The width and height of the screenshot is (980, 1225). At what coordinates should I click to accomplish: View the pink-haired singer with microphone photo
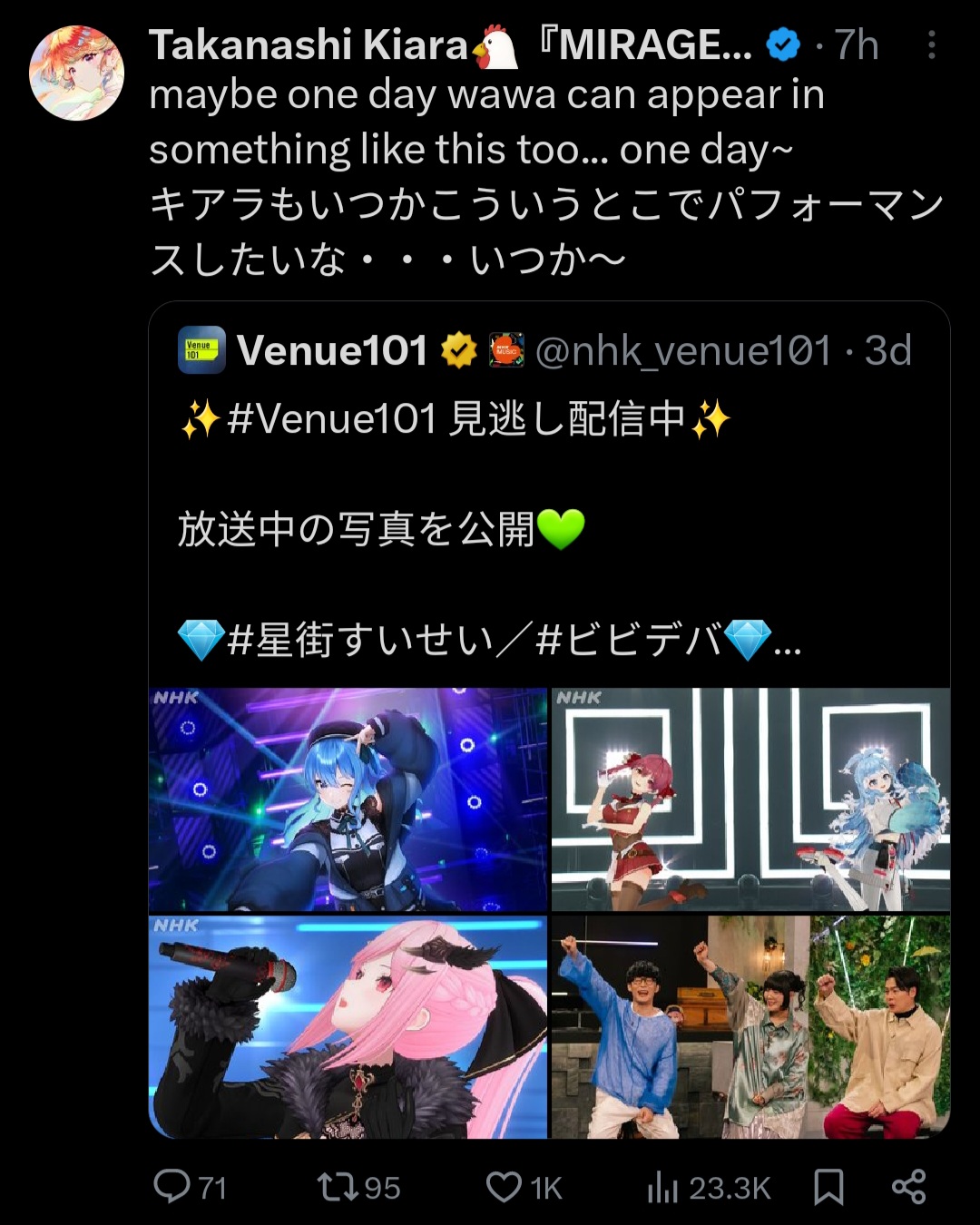tap(348, 1027)
